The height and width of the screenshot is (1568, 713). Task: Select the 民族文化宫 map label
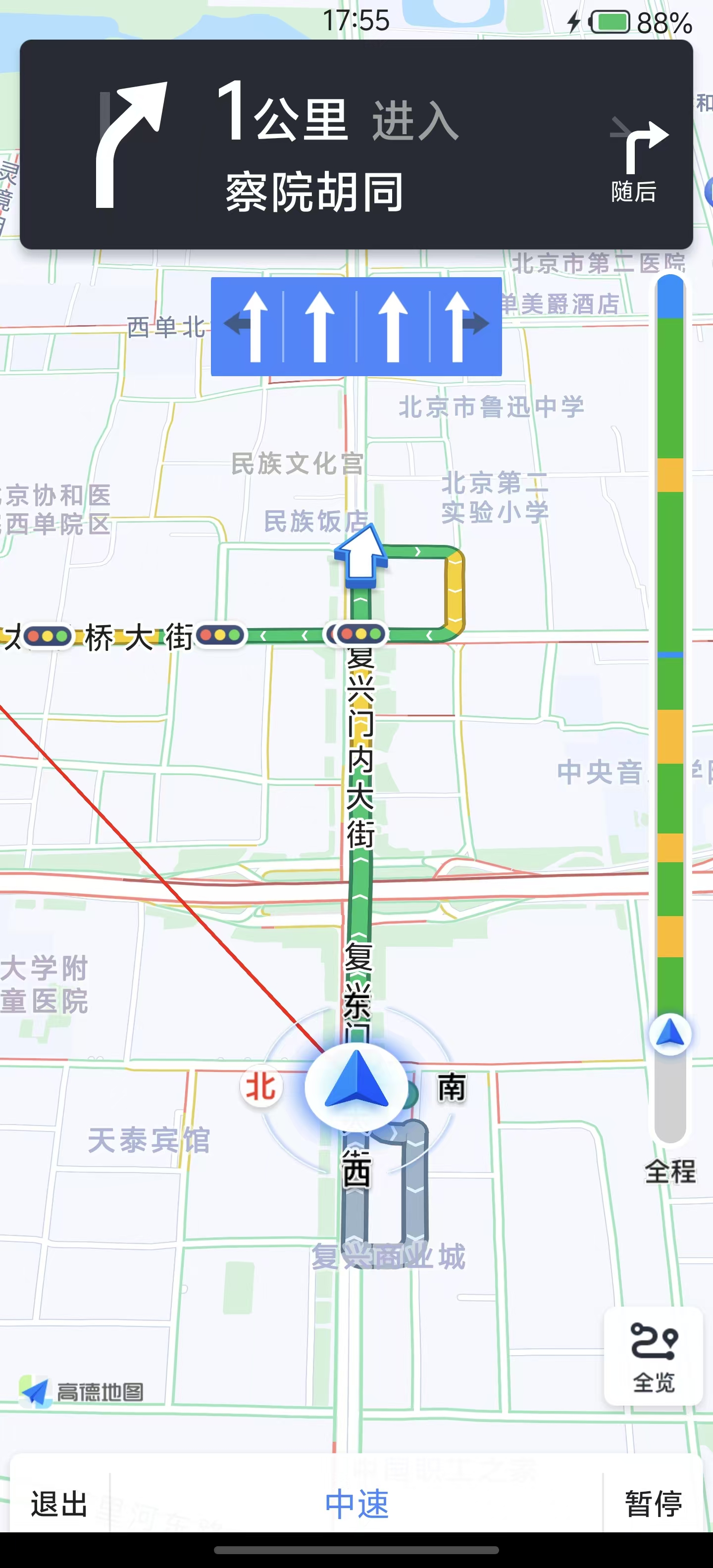click(297, 463)
